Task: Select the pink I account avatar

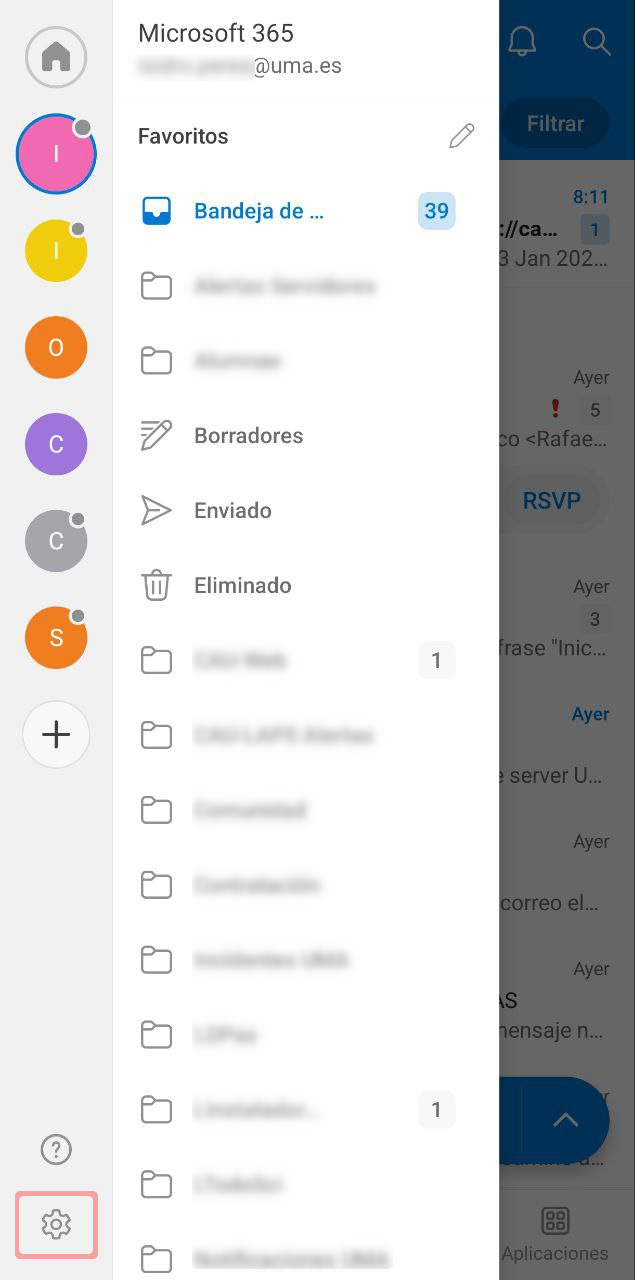Action: pos(56,153)
